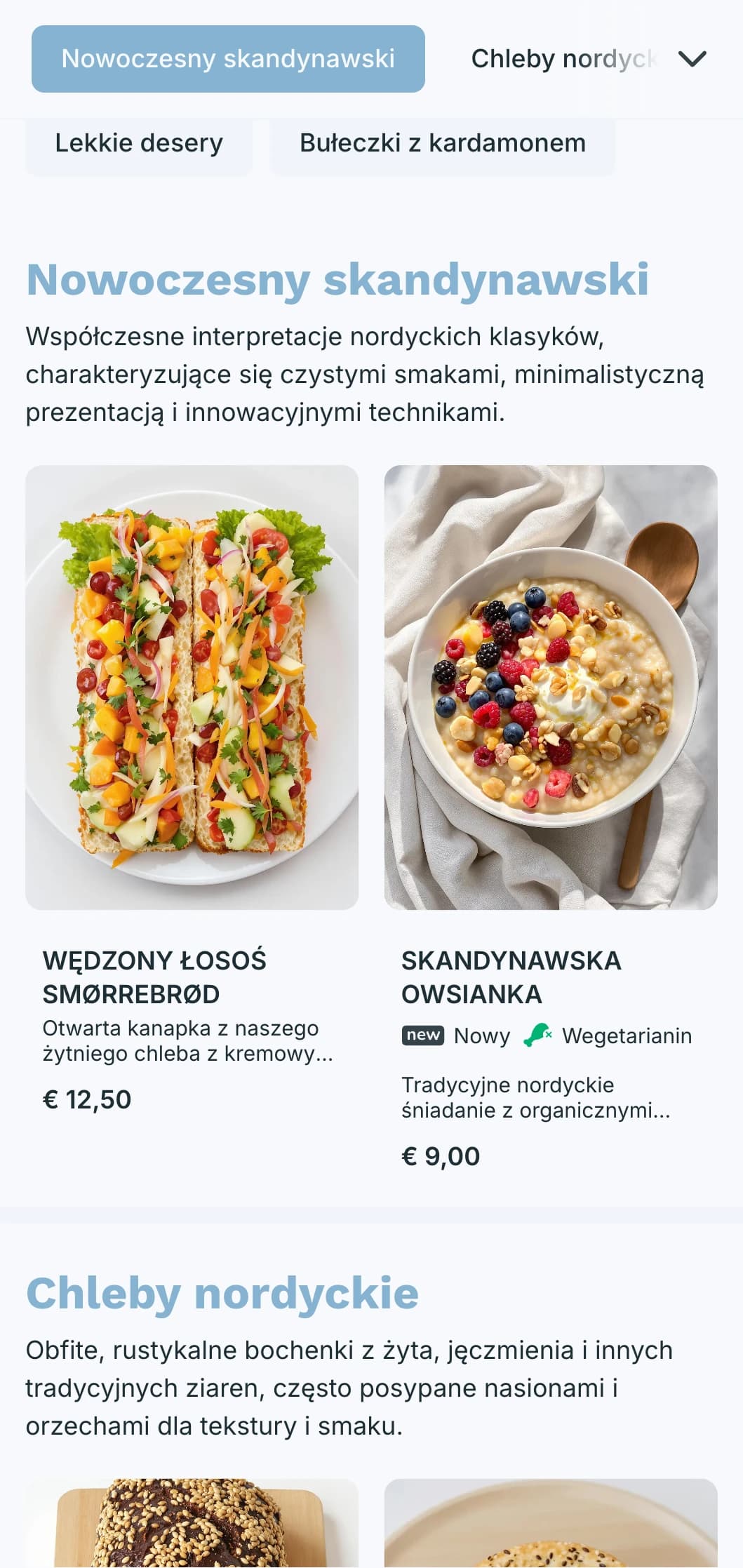Collapse the chevron next to the header category

(x=692, y=60)
